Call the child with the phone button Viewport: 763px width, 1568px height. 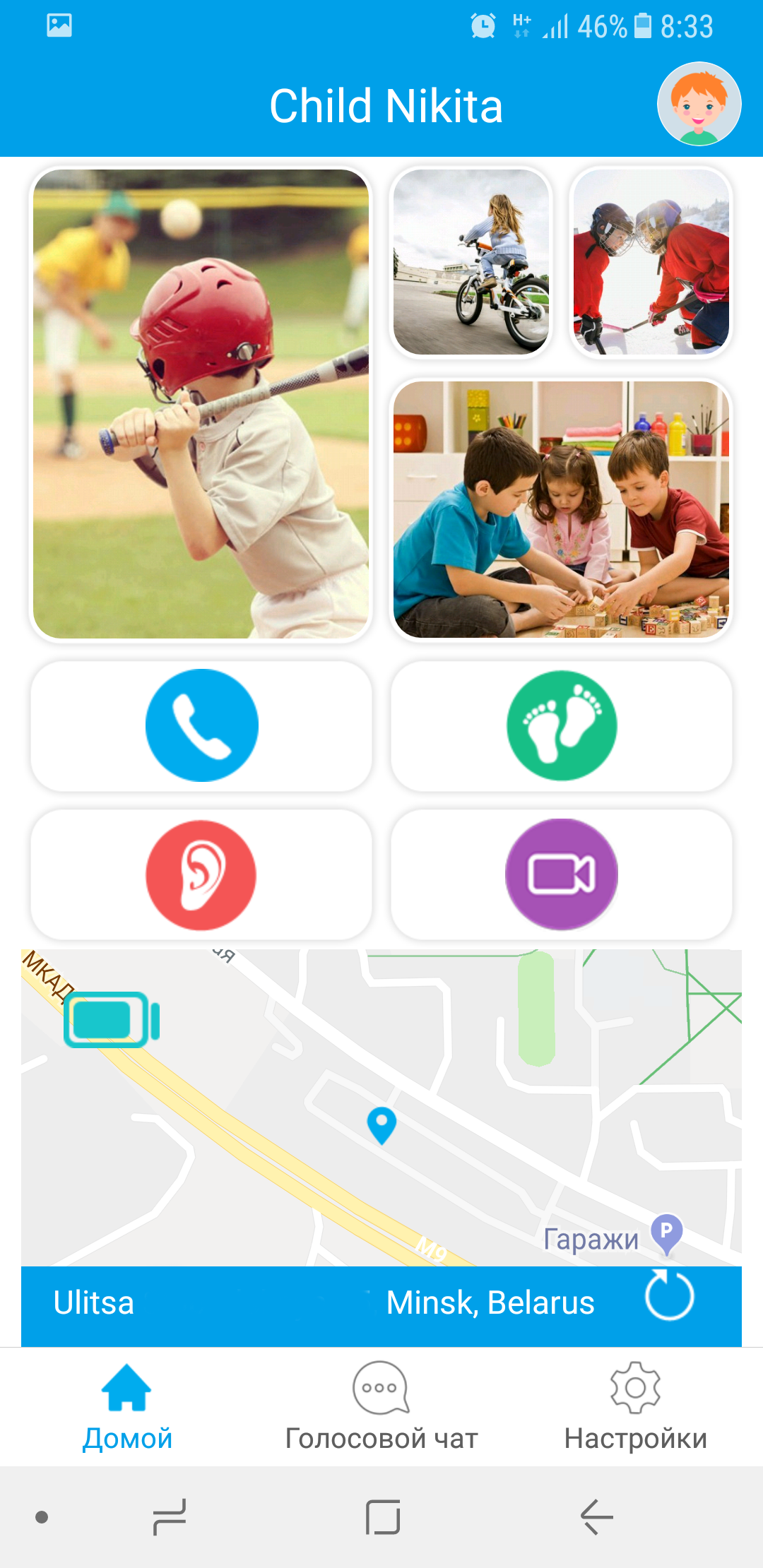201,725
